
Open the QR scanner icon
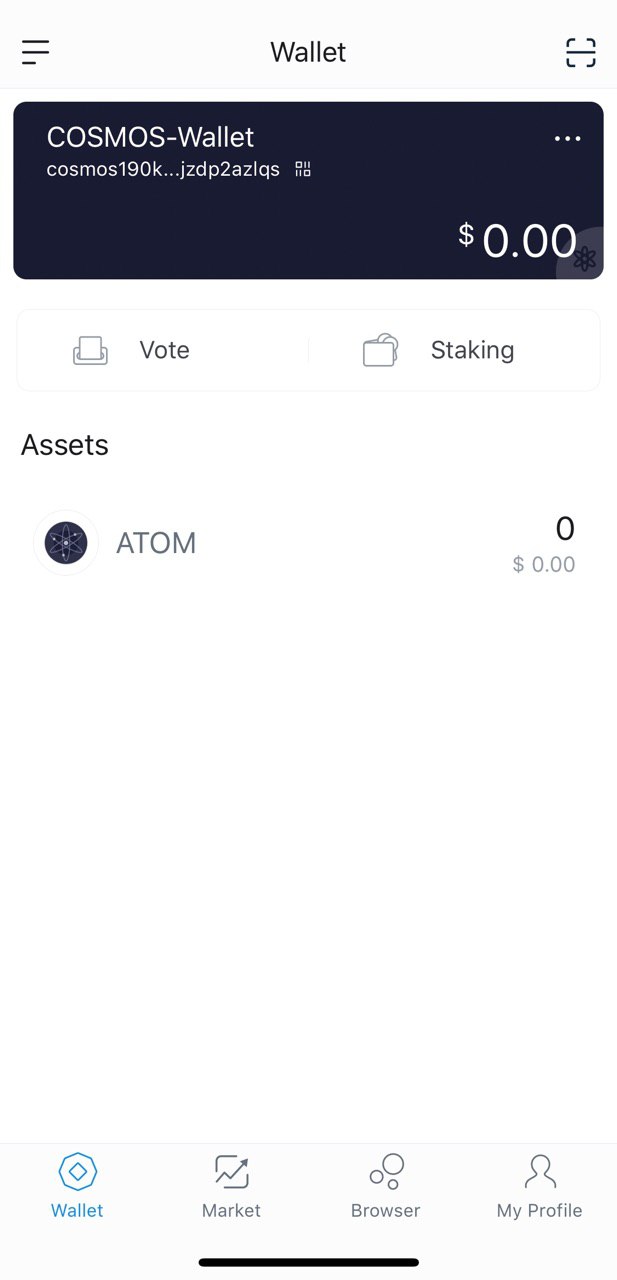pyautogui.click(x=581, y=52)
